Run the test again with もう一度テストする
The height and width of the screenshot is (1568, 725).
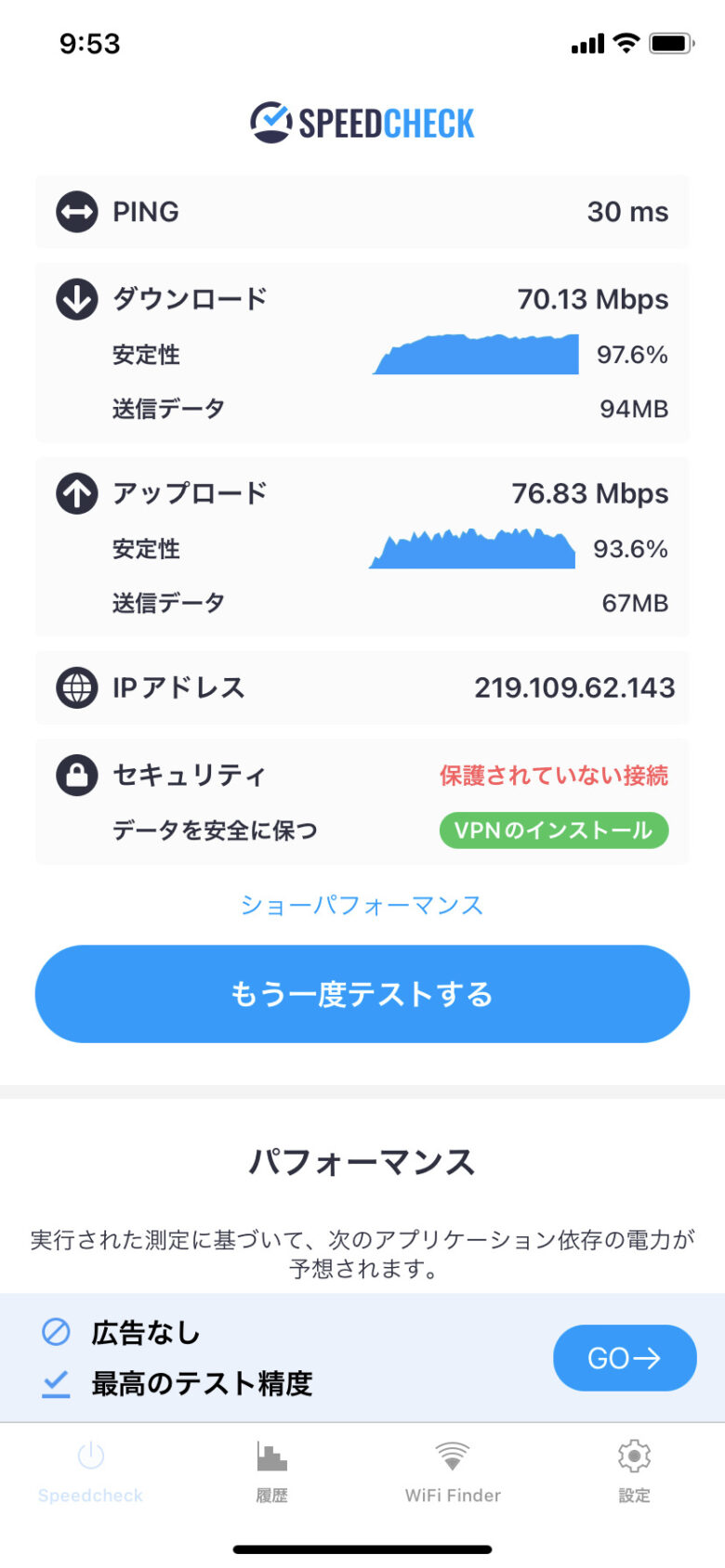(362, 994)
